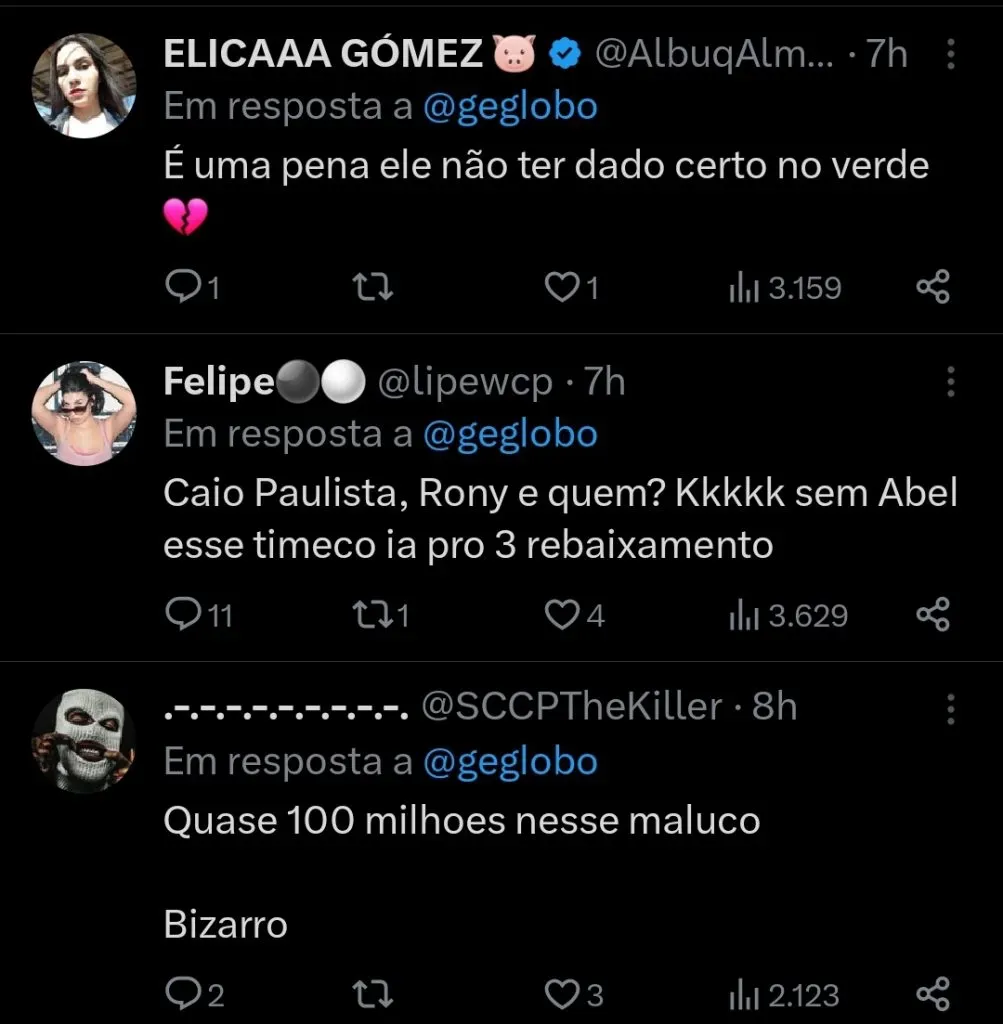Open the reply box on ELICAAA GÓMEZ's tweet
The height and width of the screenshot is (1024, 1003).
point(185,287)
